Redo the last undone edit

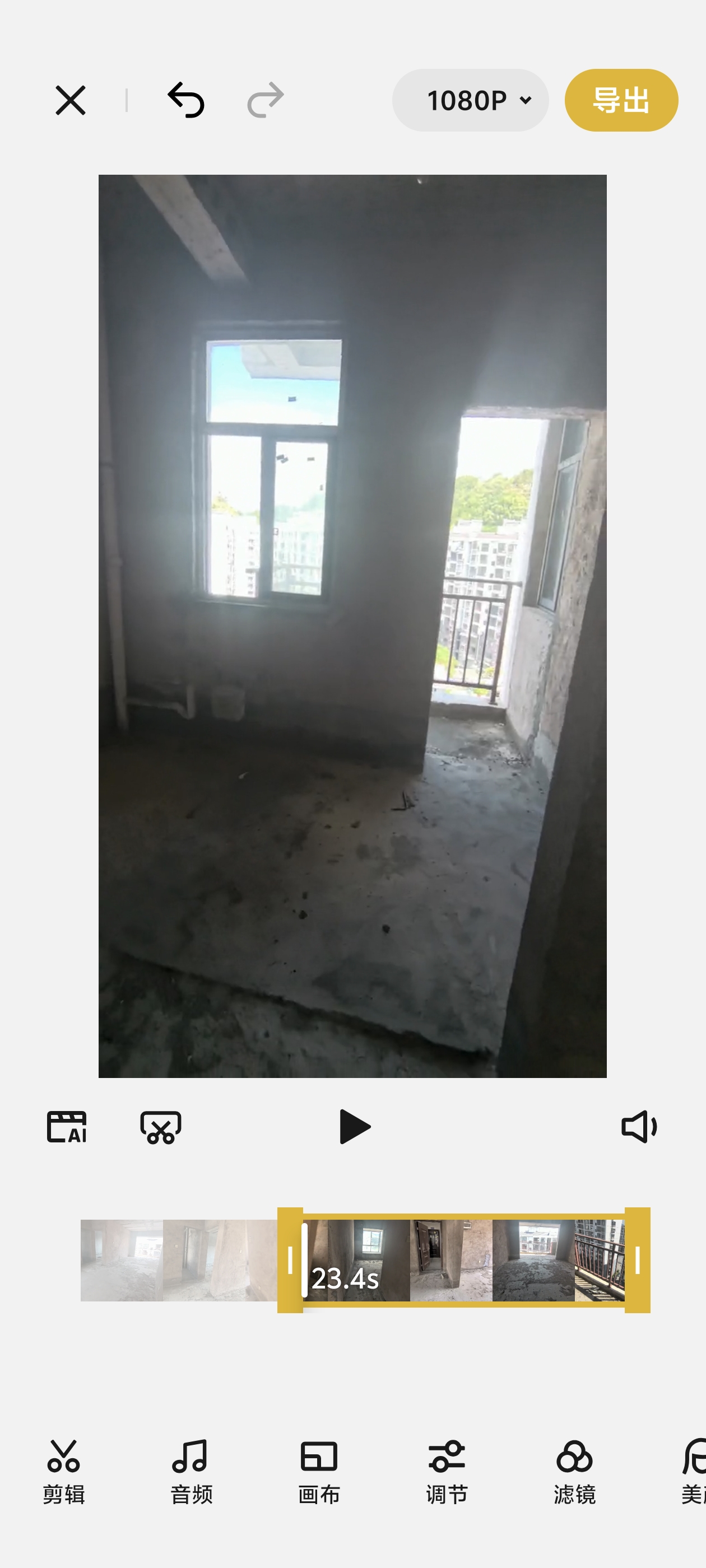265,100
